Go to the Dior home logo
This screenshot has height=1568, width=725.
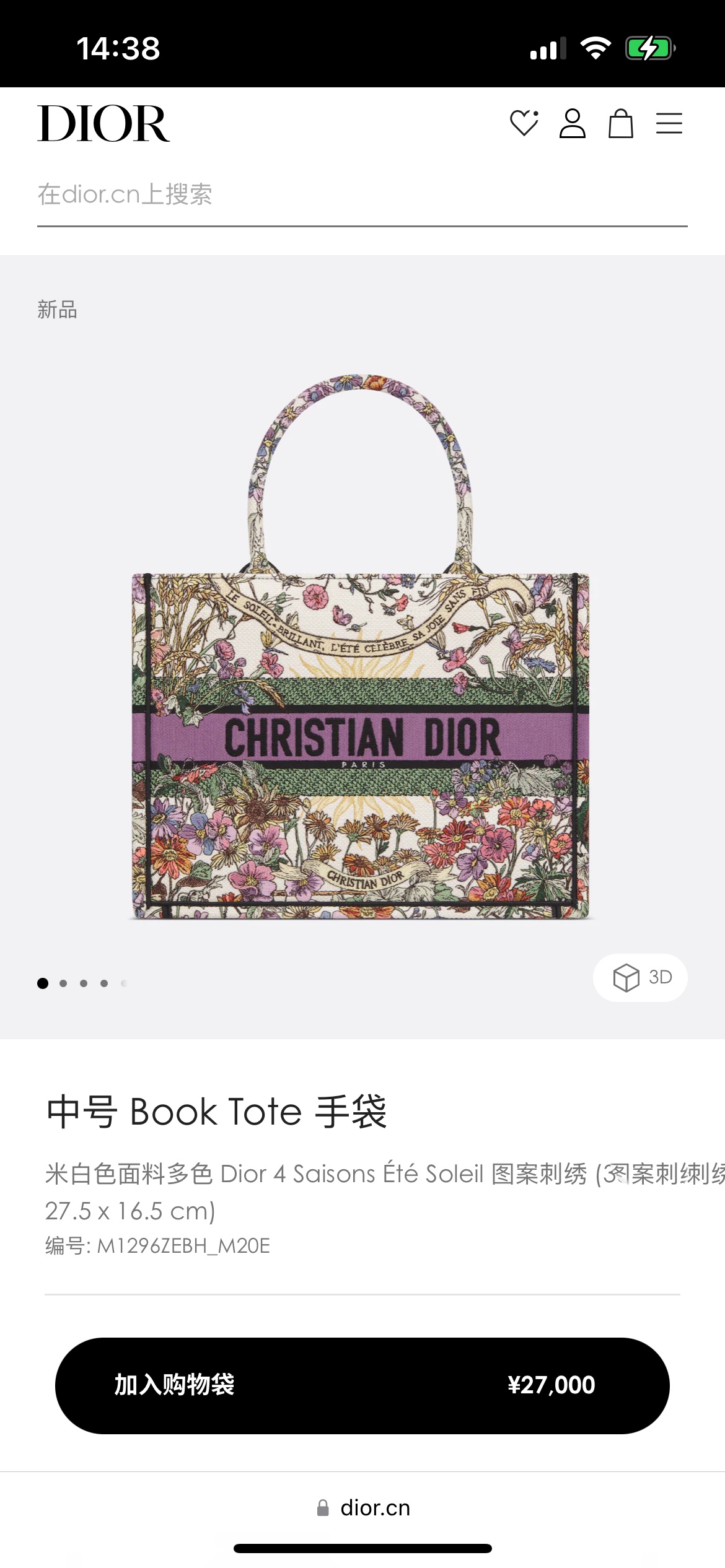click(x=103, y=123)
